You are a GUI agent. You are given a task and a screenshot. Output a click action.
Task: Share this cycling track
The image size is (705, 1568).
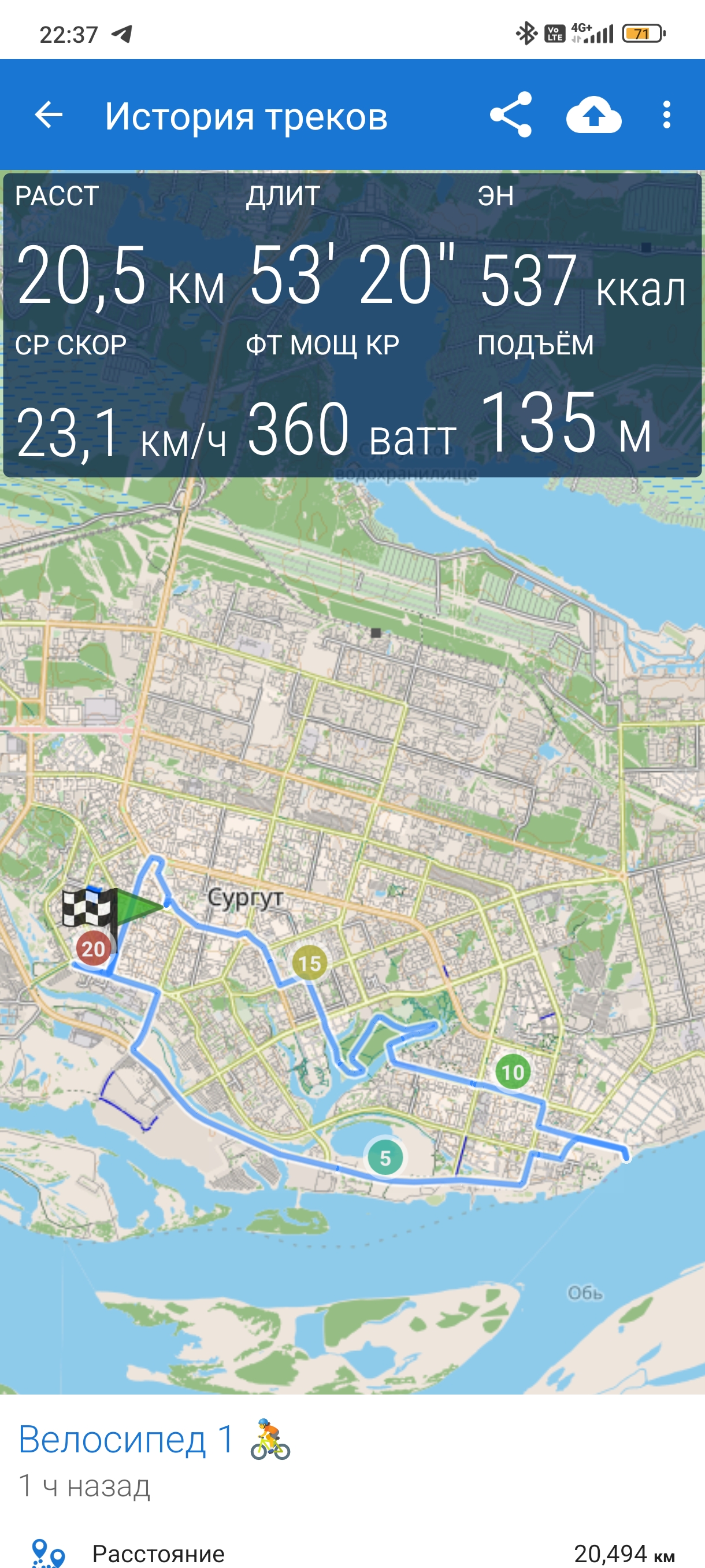[511, 114]
